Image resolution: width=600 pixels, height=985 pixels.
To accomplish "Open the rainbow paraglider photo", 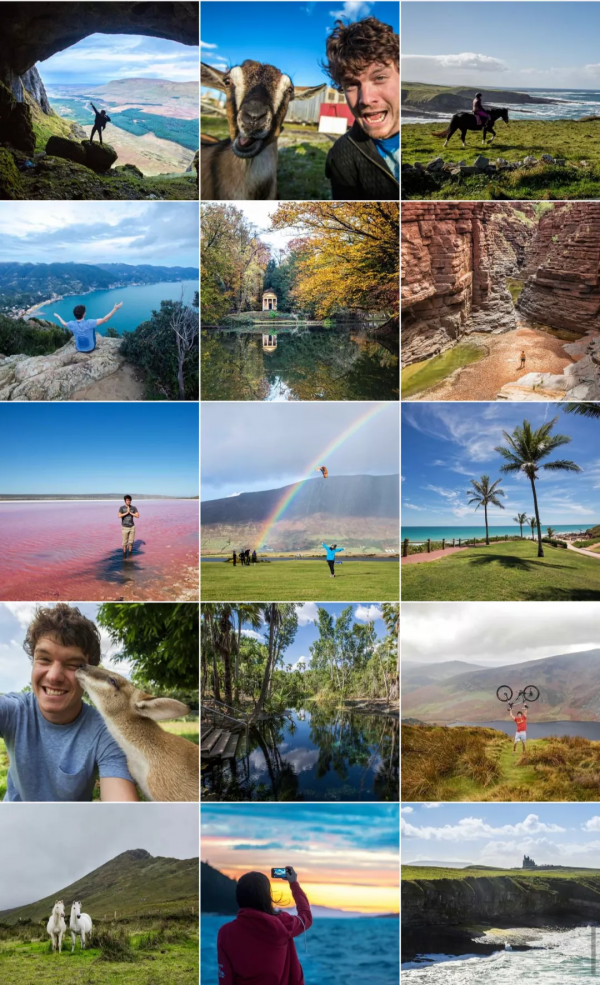I will click(x=300, y=501).
